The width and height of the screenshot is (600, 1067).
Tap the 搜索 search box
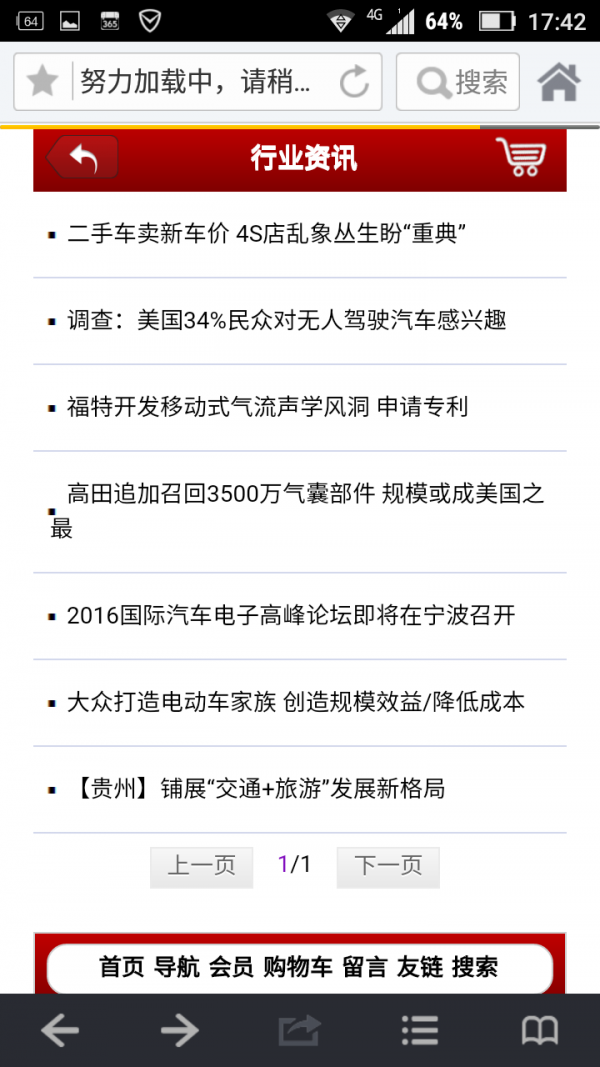click(x=458, y=82)
